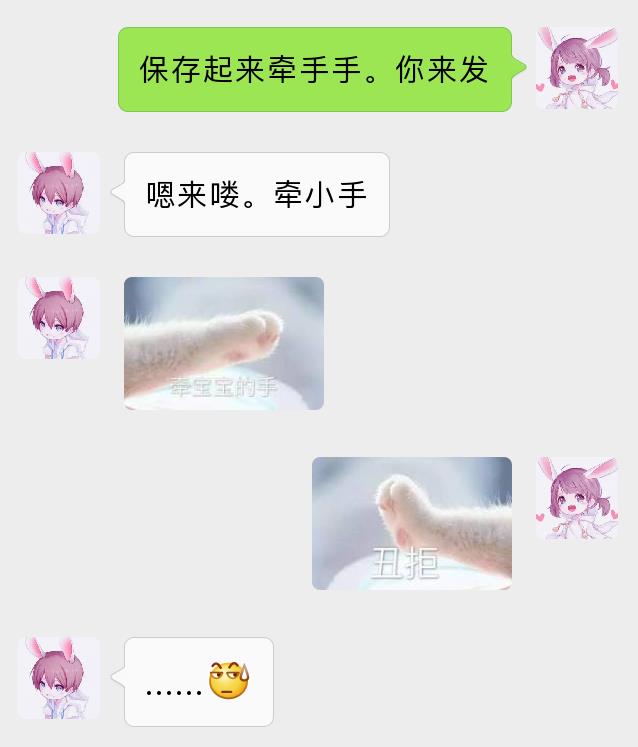Tap avatar beside the sweat emoji message
The height and width of the screenshot is (747, 638).
point(59,678)
